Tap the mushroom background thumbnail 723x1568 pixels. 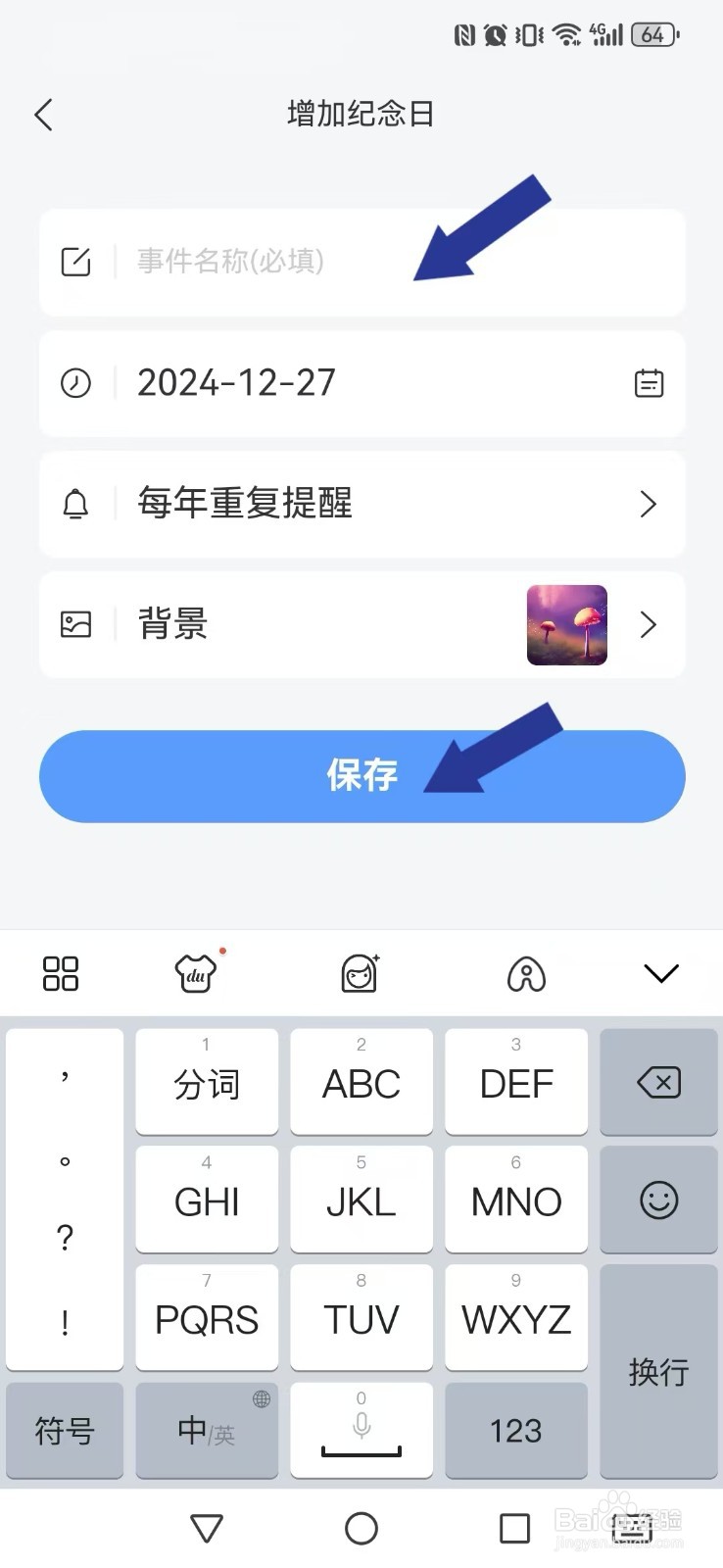point(566,625)
